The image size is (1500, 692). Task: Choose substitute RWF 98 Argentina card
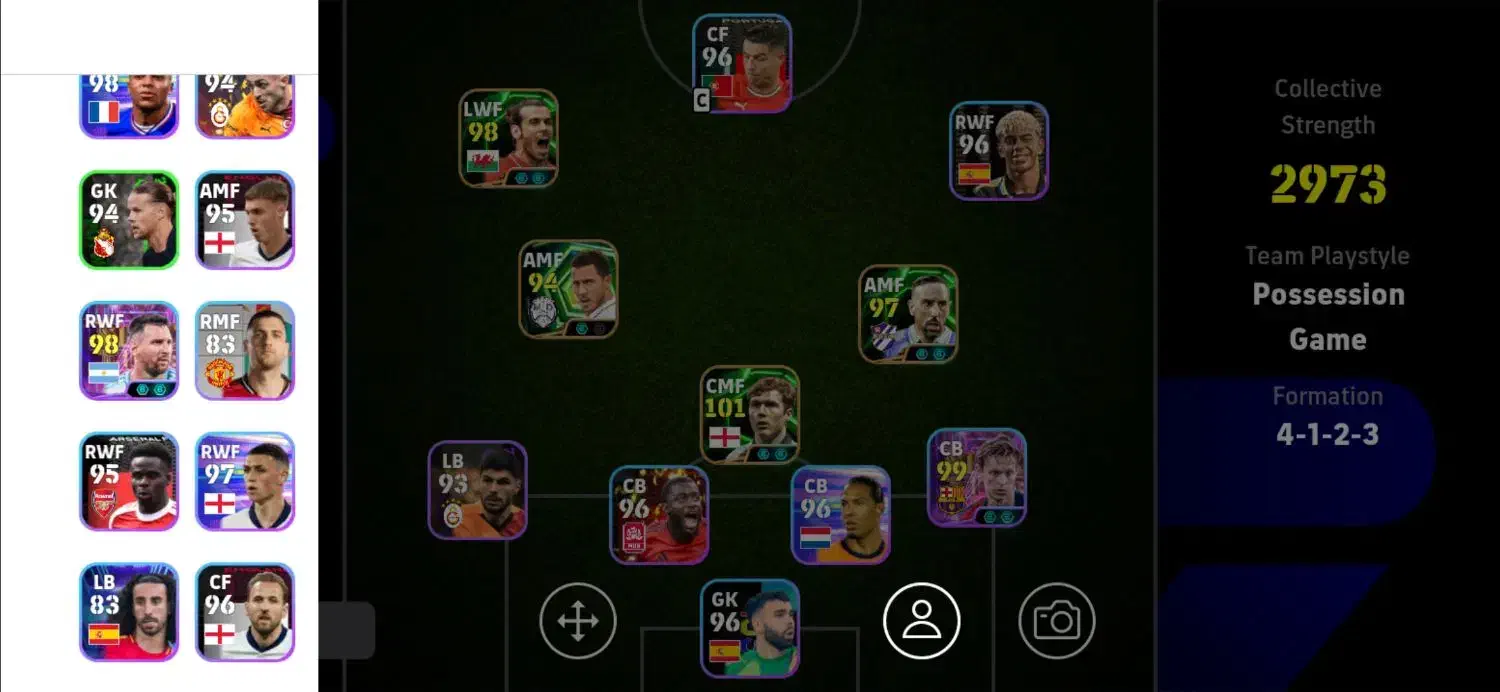coord(129,351)
